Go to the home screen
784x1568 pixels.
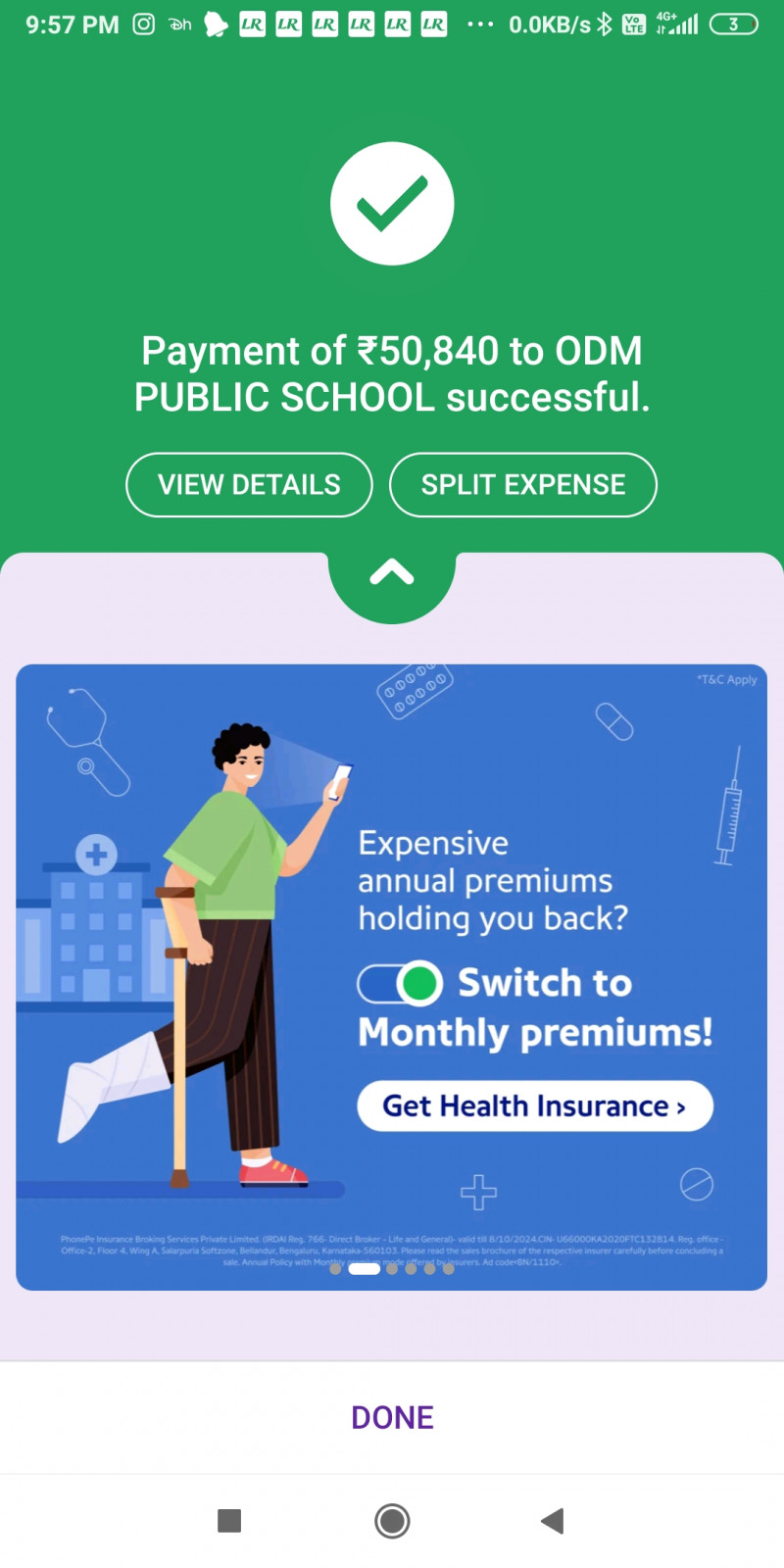click(x=392, y=1521)
